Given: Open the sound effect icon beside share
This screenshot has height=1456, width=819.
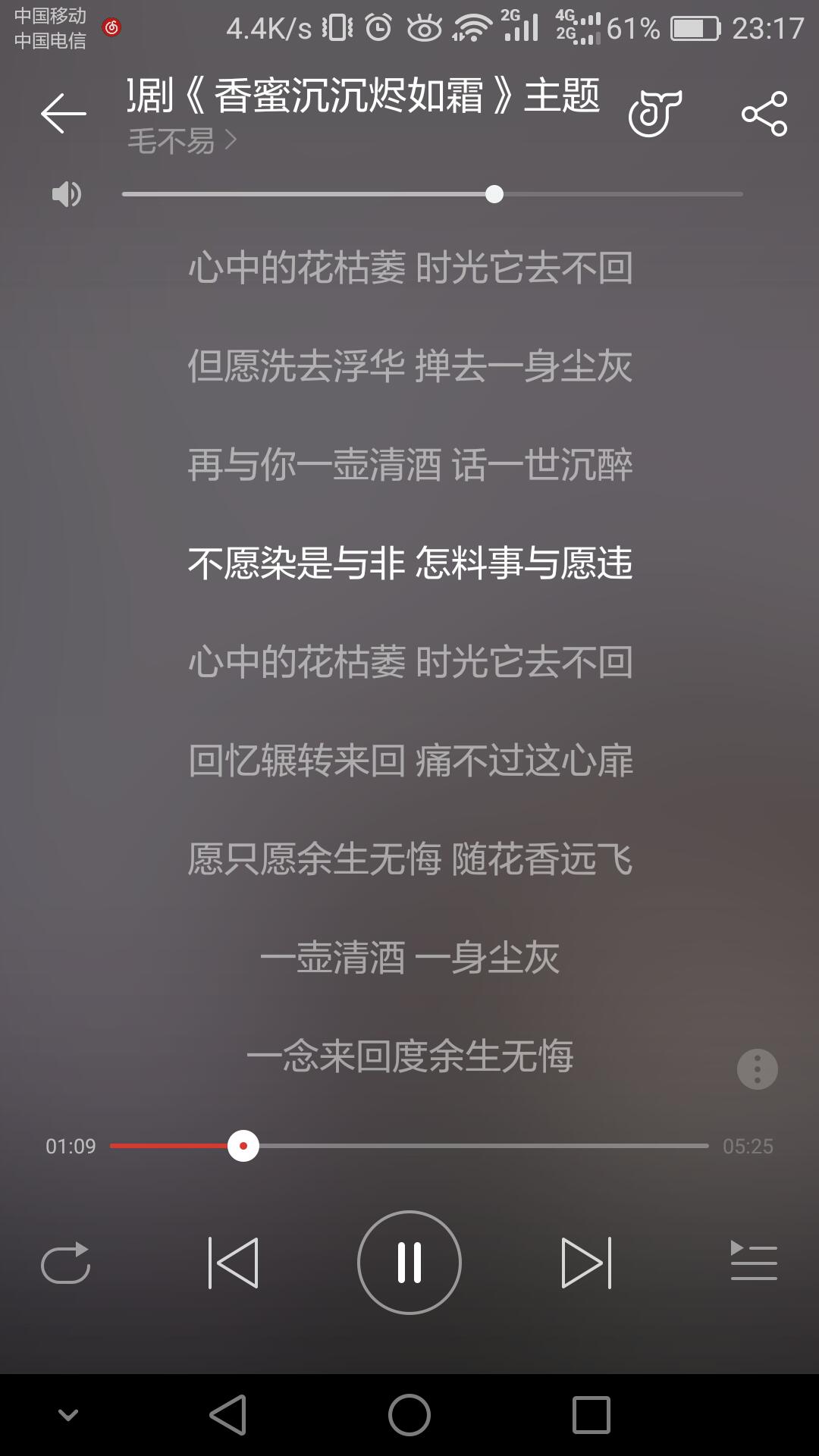Looking at the screenshot, I should (655, 114).
